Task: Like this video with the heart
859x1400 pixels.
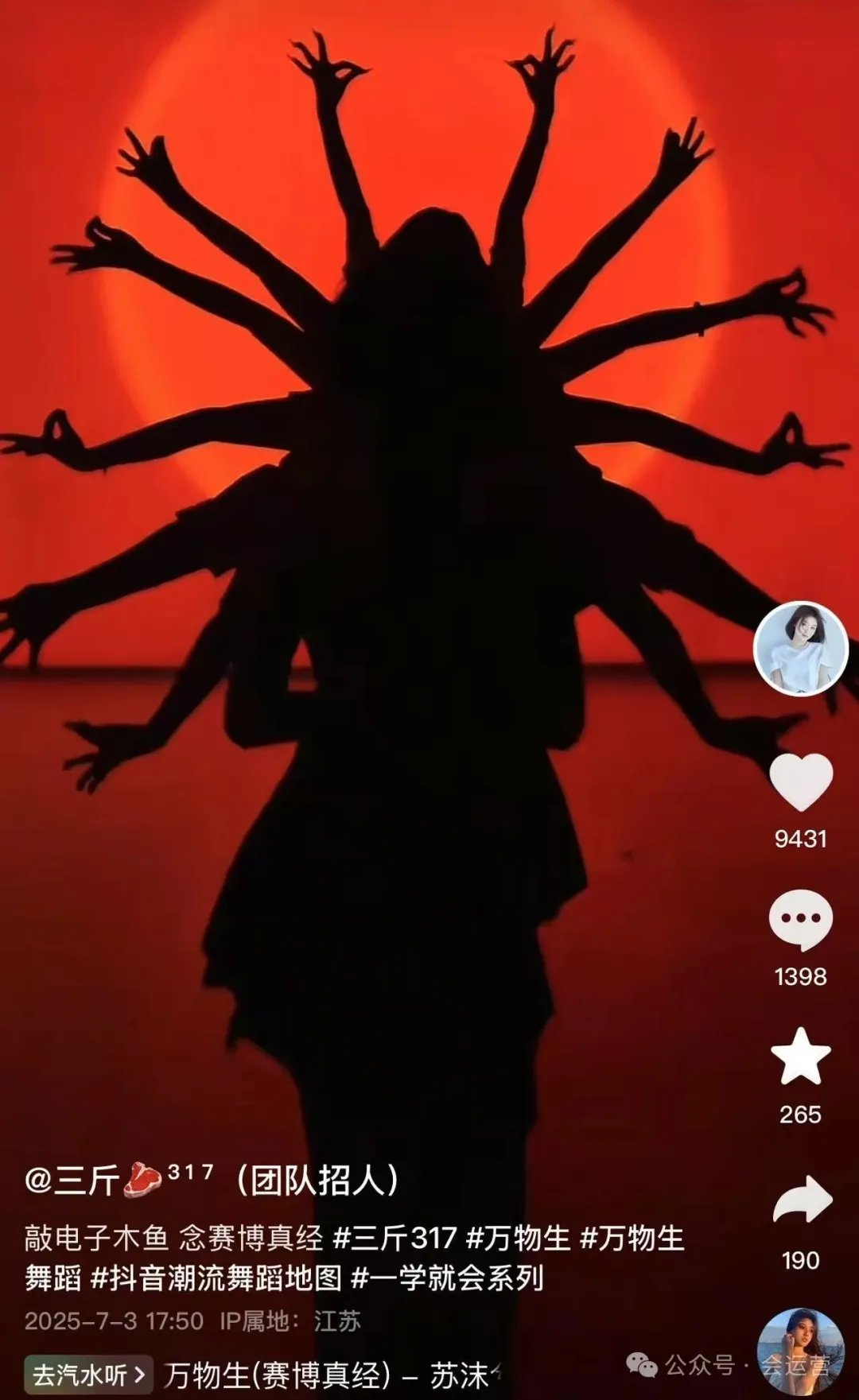Action: click(801, 782)
